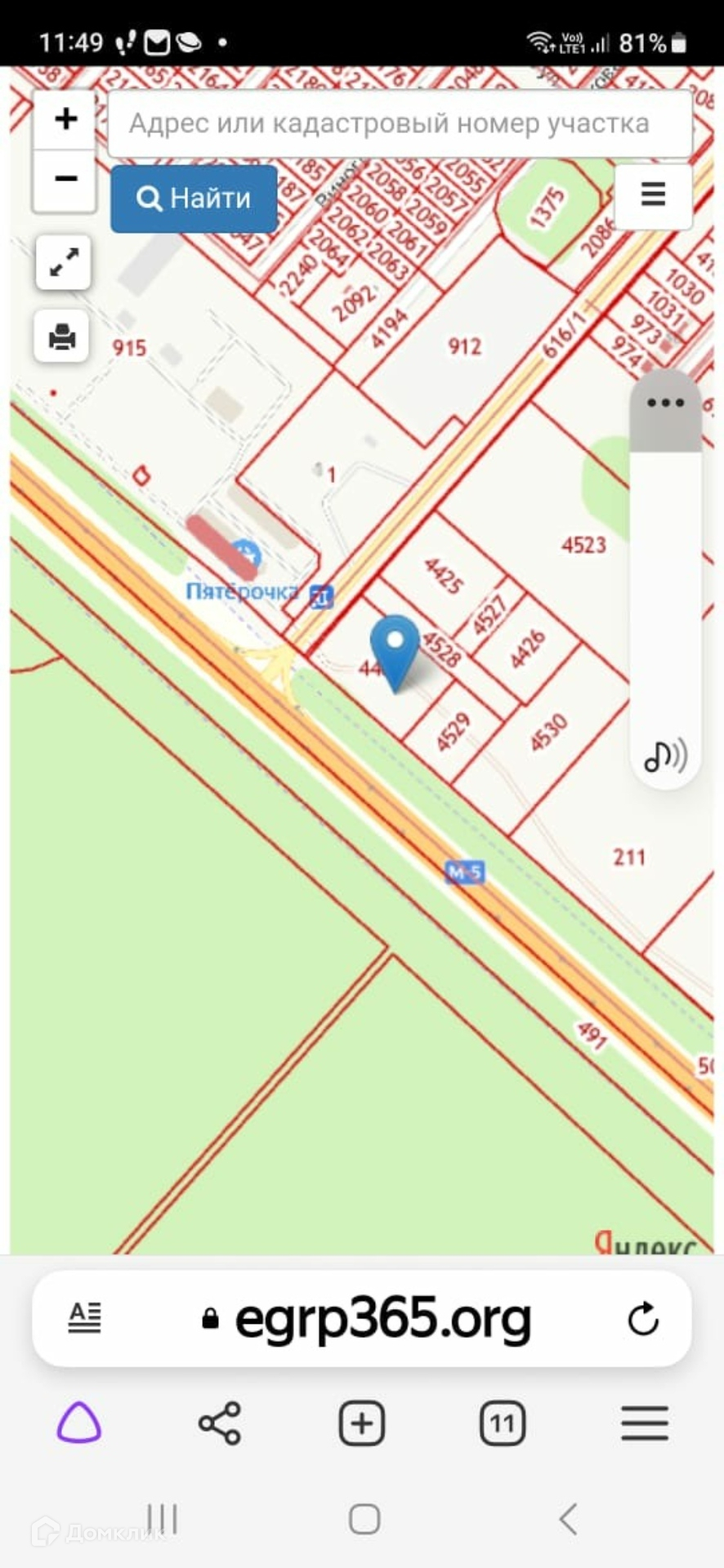
Task: Go back with system navigation button
Action: [568, 1519]
